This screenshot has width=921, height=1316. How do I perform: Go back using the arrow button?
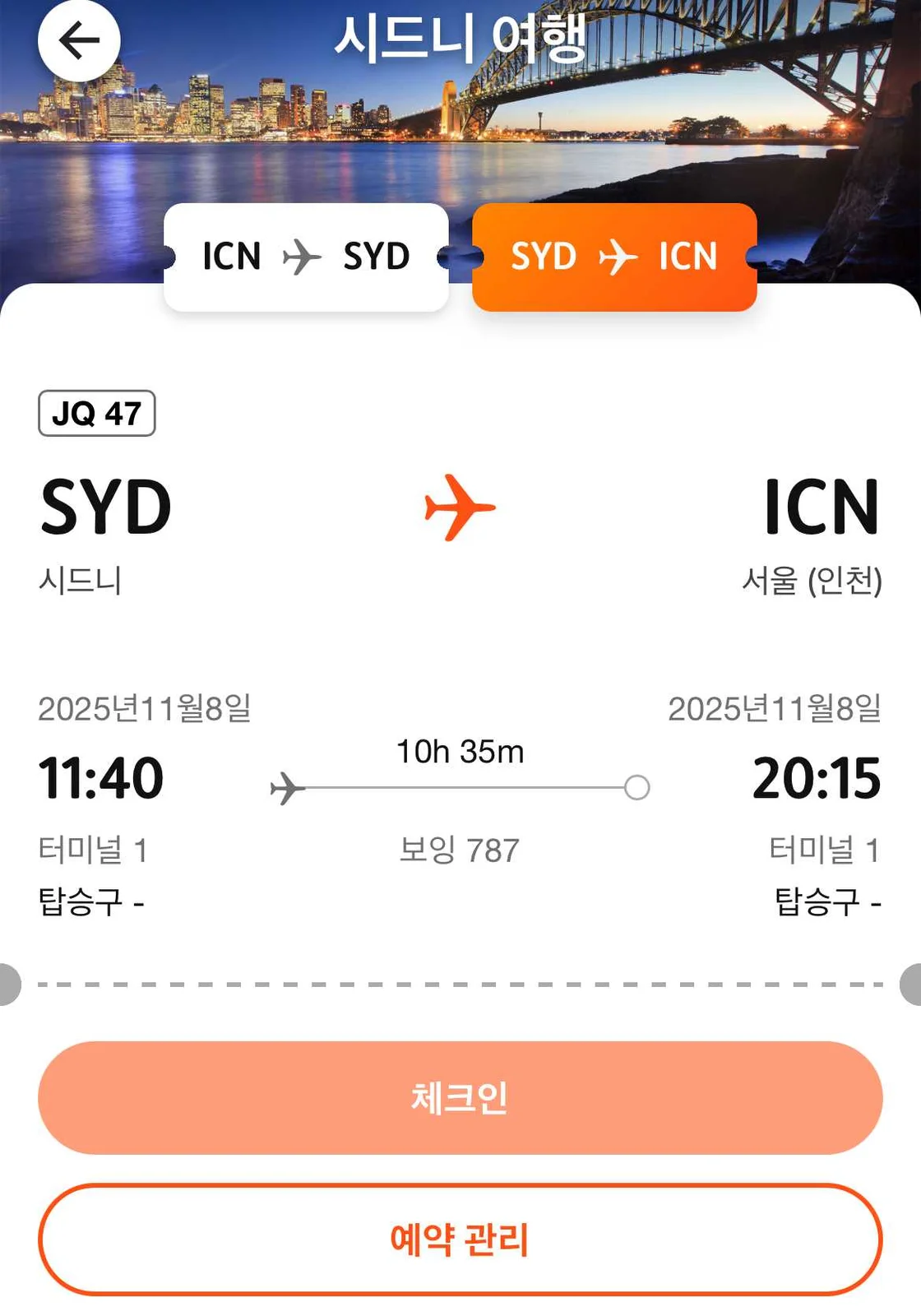pos(79,40)
